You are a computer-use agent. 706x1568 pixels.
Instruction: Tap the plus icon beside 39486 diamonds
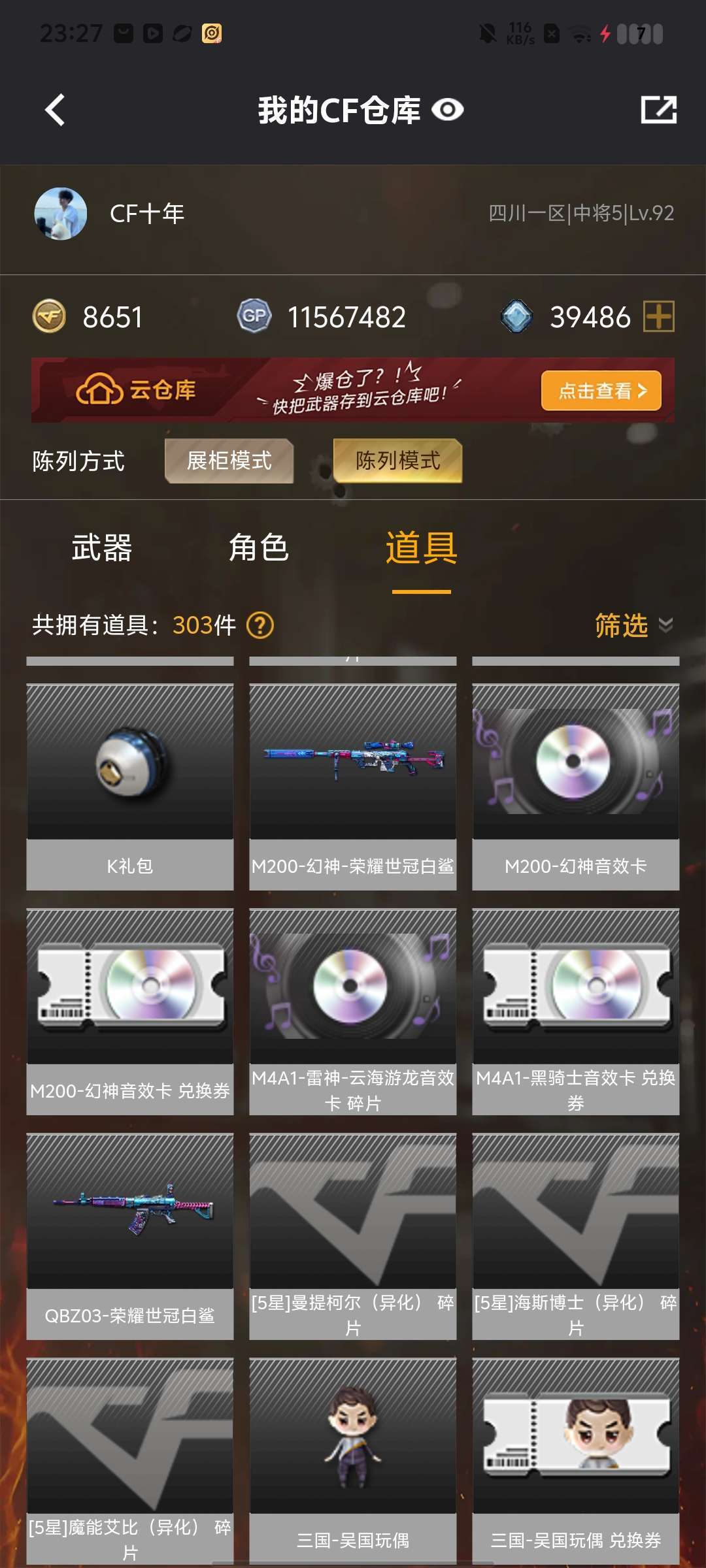tap(659, 317)
